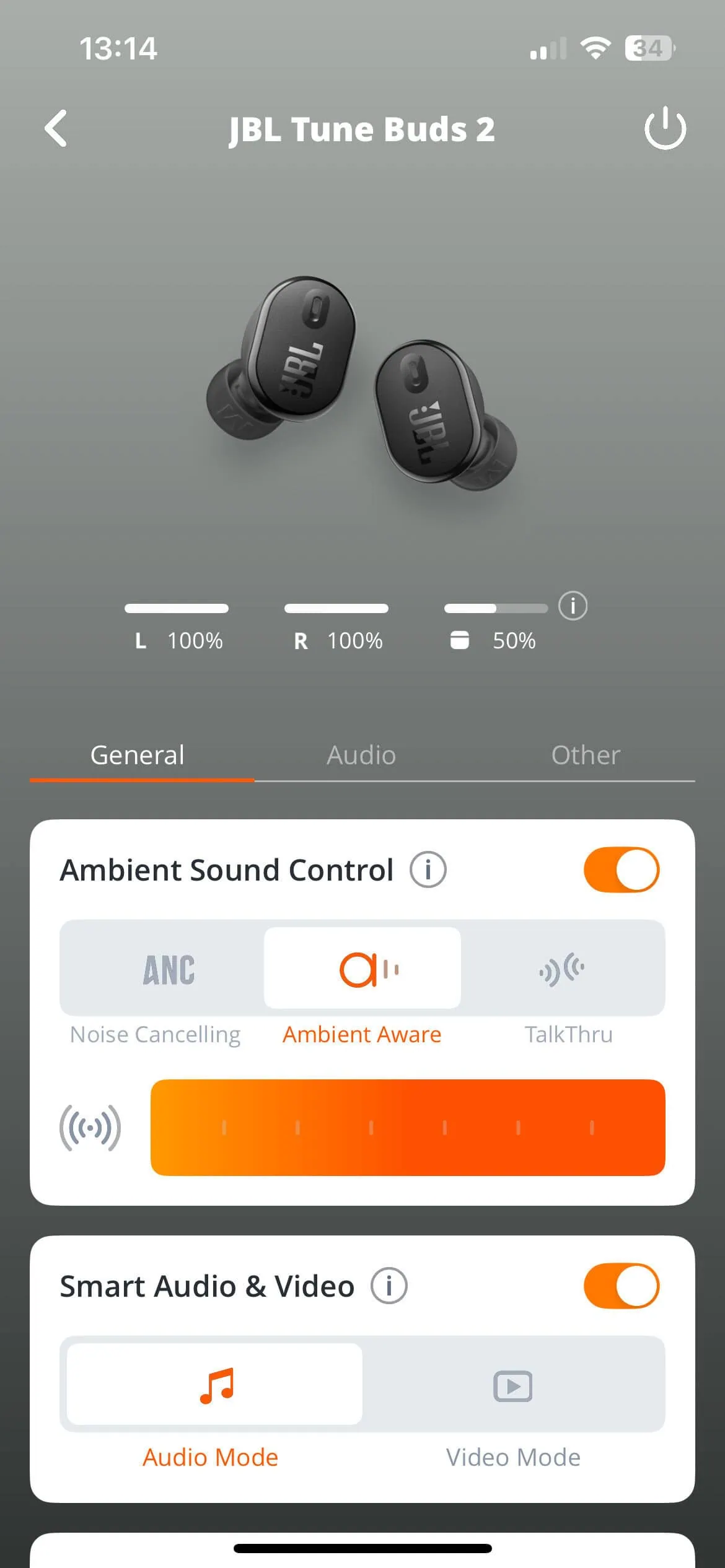Set ambient aware level on the orange slider
This screenshot has width=725, height=1568.
[408, 1127]
